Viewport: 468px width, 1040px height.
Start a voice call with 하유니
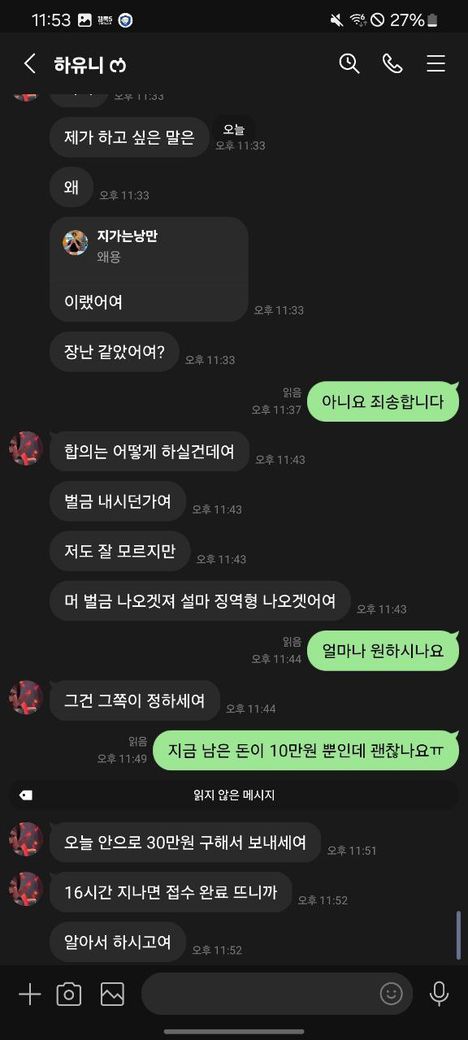pos(392,64)
